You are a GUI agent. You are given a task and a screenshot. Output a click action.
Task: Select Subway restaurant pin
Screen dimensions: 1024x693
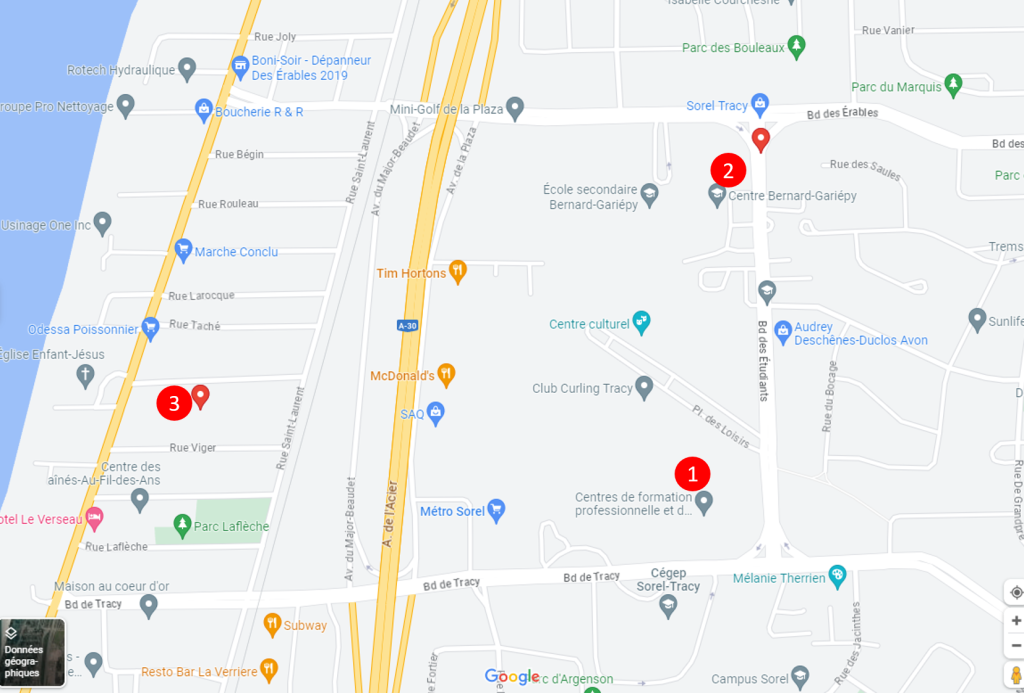pos(272,624)
